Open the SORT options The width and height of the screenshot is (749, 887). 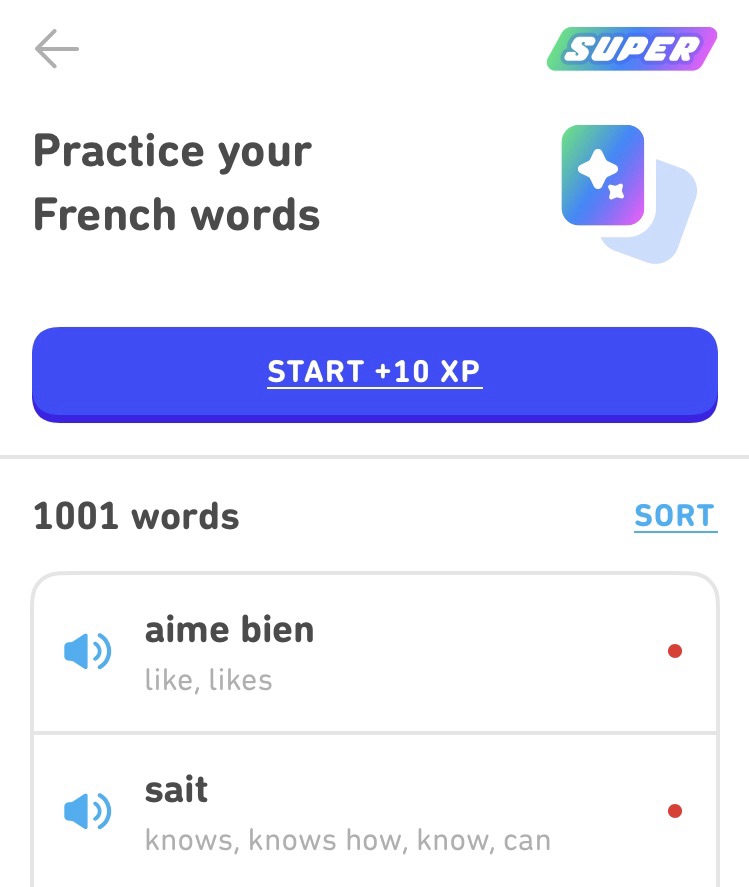coord(675,516)
